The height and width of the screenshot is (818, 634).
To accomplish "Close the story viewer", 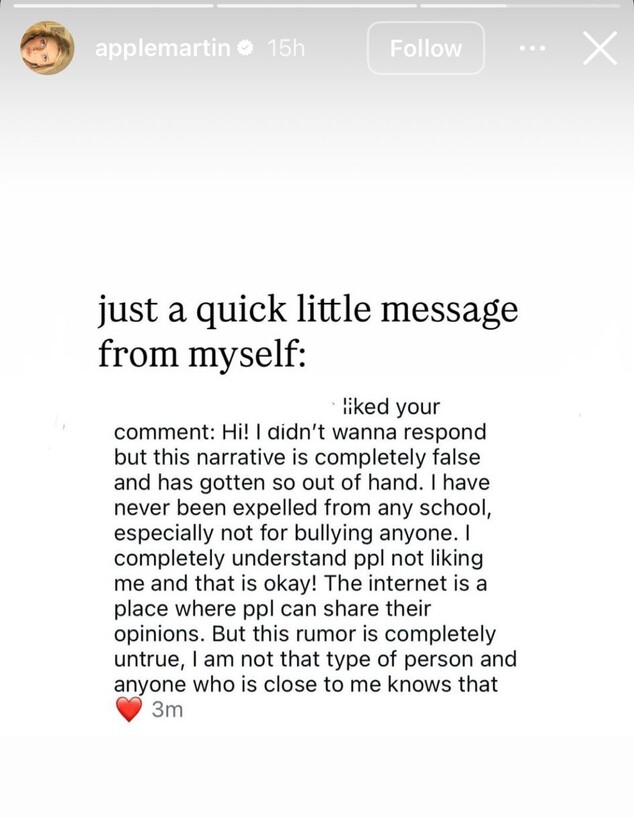I will [600, 48].
